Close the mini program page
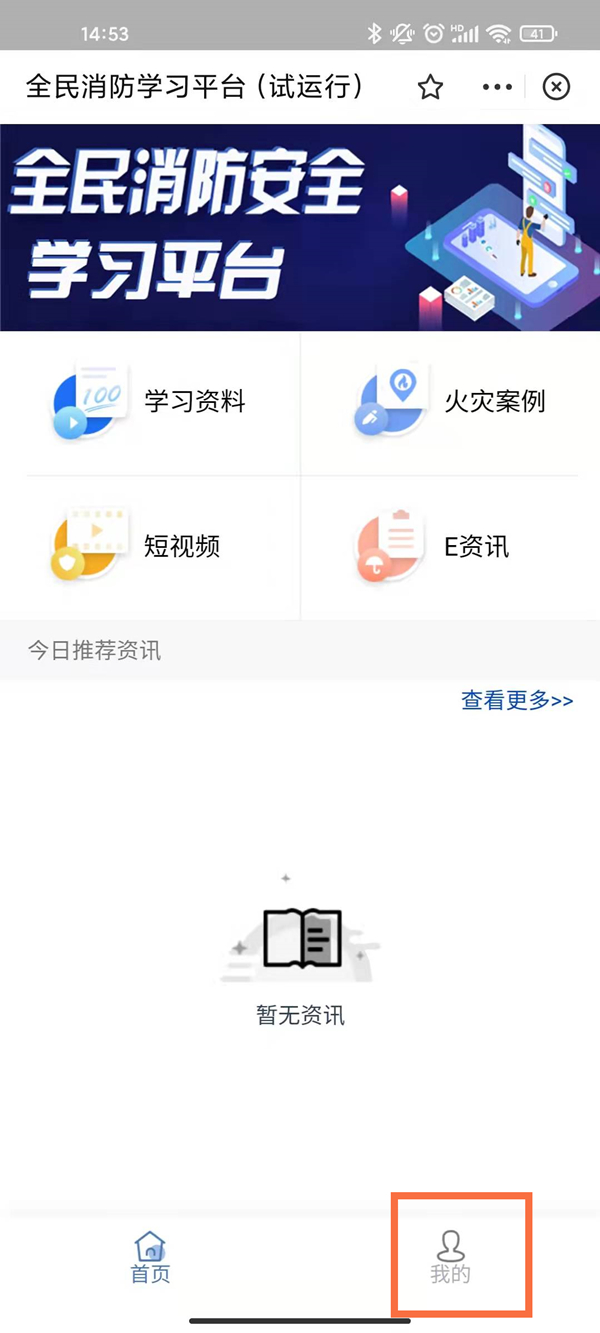The height and width of the screenshot is (1333, 600). tap(556, 88)
